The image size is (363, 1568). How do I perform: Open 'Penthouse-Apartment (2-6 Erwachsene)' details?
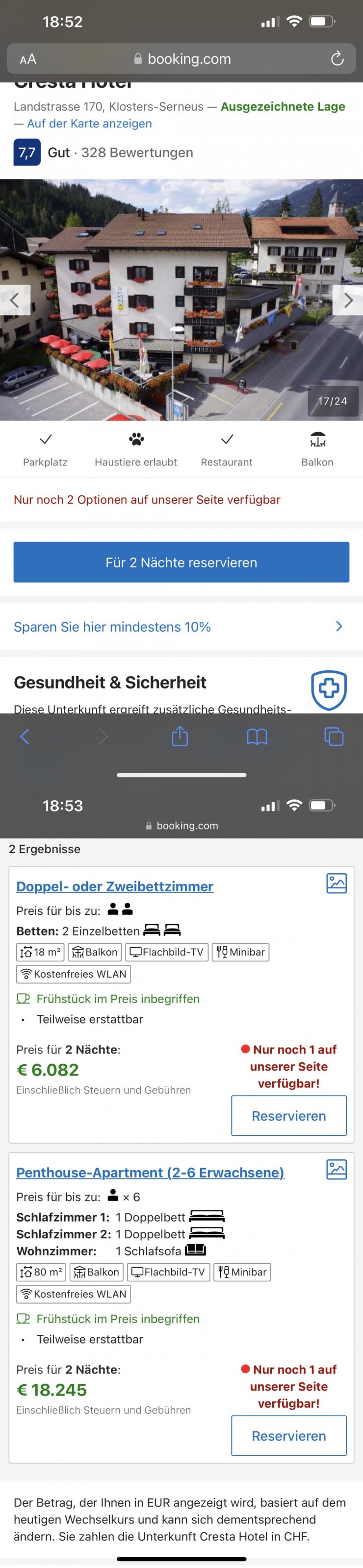coord(151,1173)
